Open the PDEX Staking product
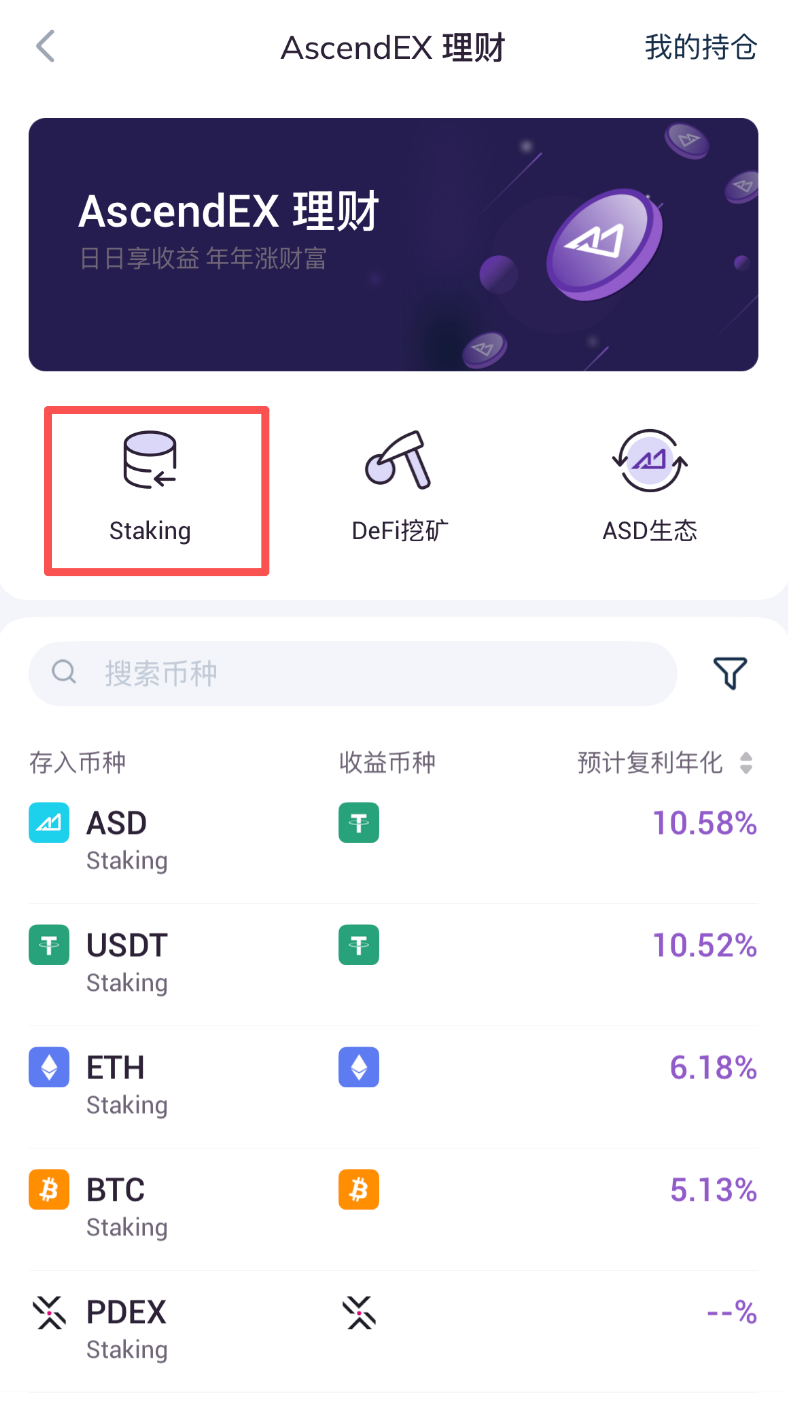 pos(393,1329)
